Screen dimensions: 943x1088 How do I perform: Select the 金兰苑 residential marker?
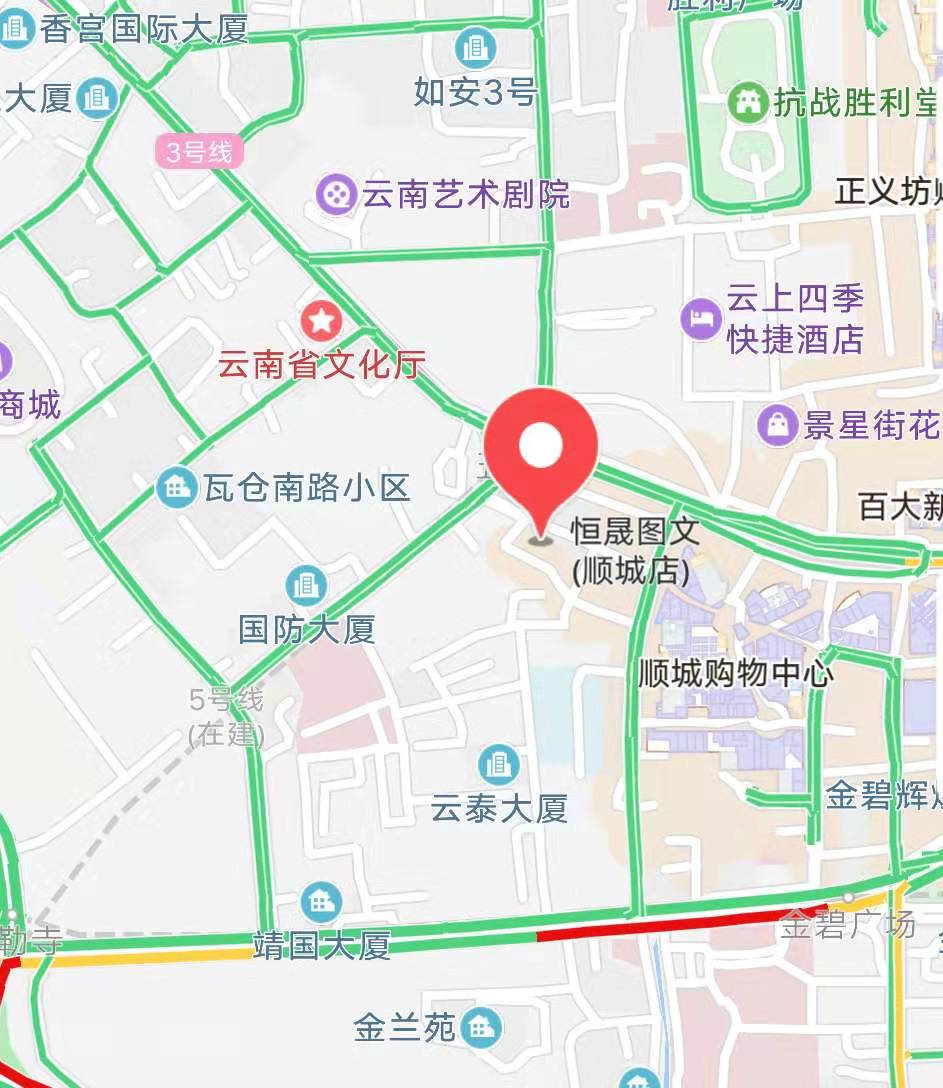pyautogui.click(x=484, y=1026)
